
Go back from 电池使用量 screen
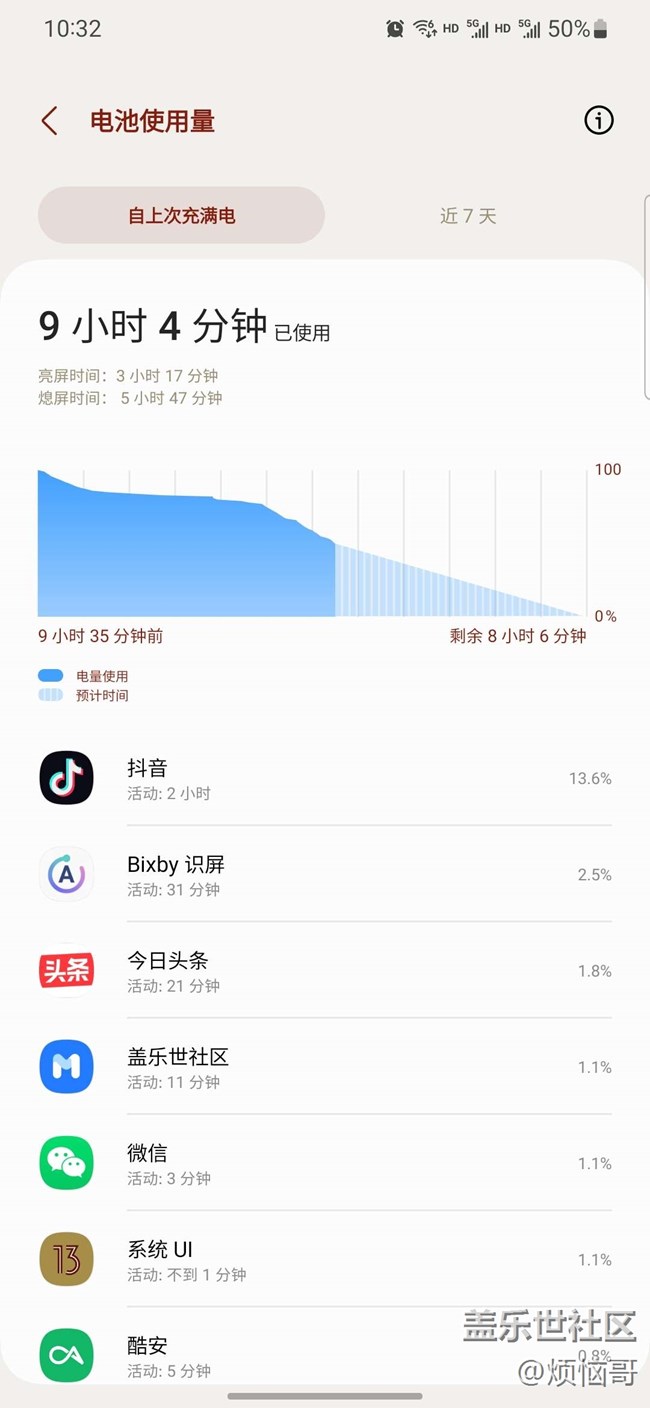(x=50, y=121)
